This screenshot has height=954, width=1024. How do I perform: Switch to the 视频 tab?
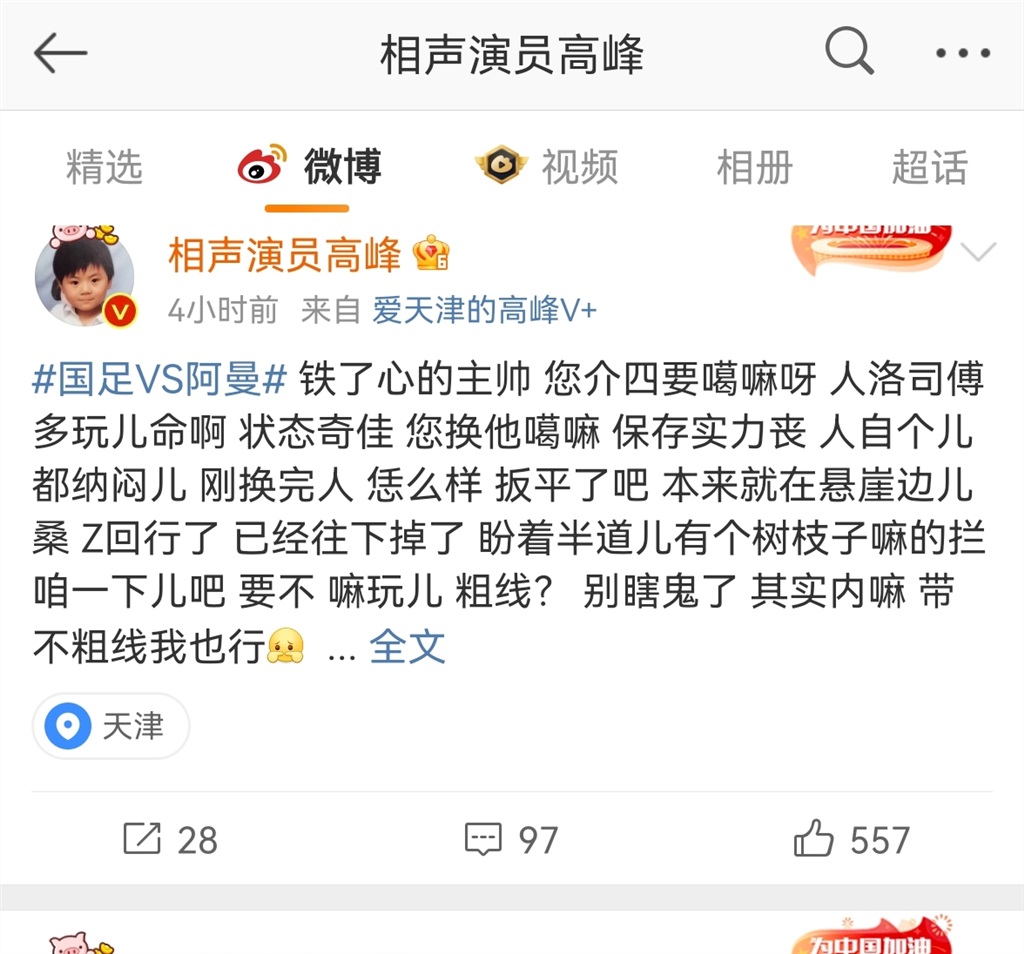tap(546, 167)
